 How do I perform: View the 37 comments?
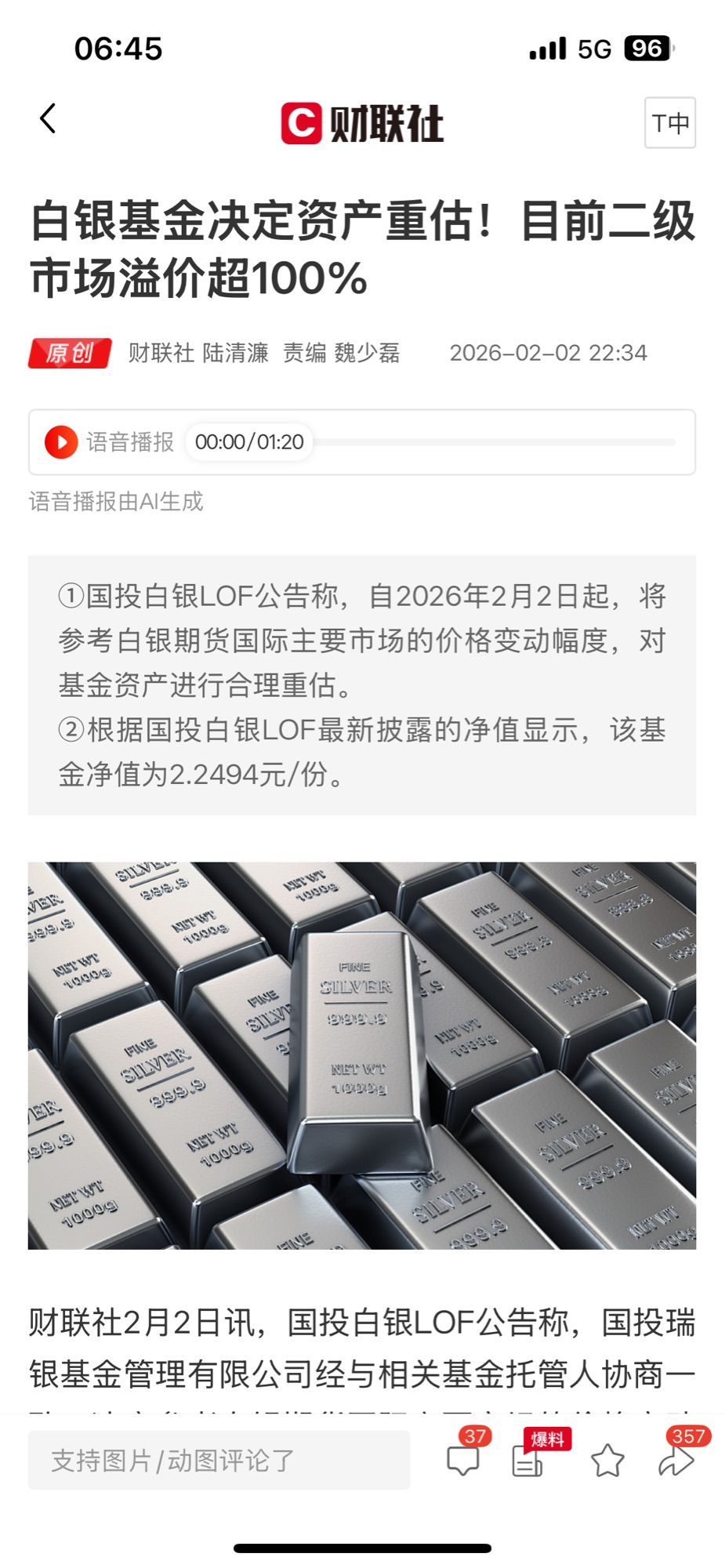pyautogui.click(x=463, y=1460)
